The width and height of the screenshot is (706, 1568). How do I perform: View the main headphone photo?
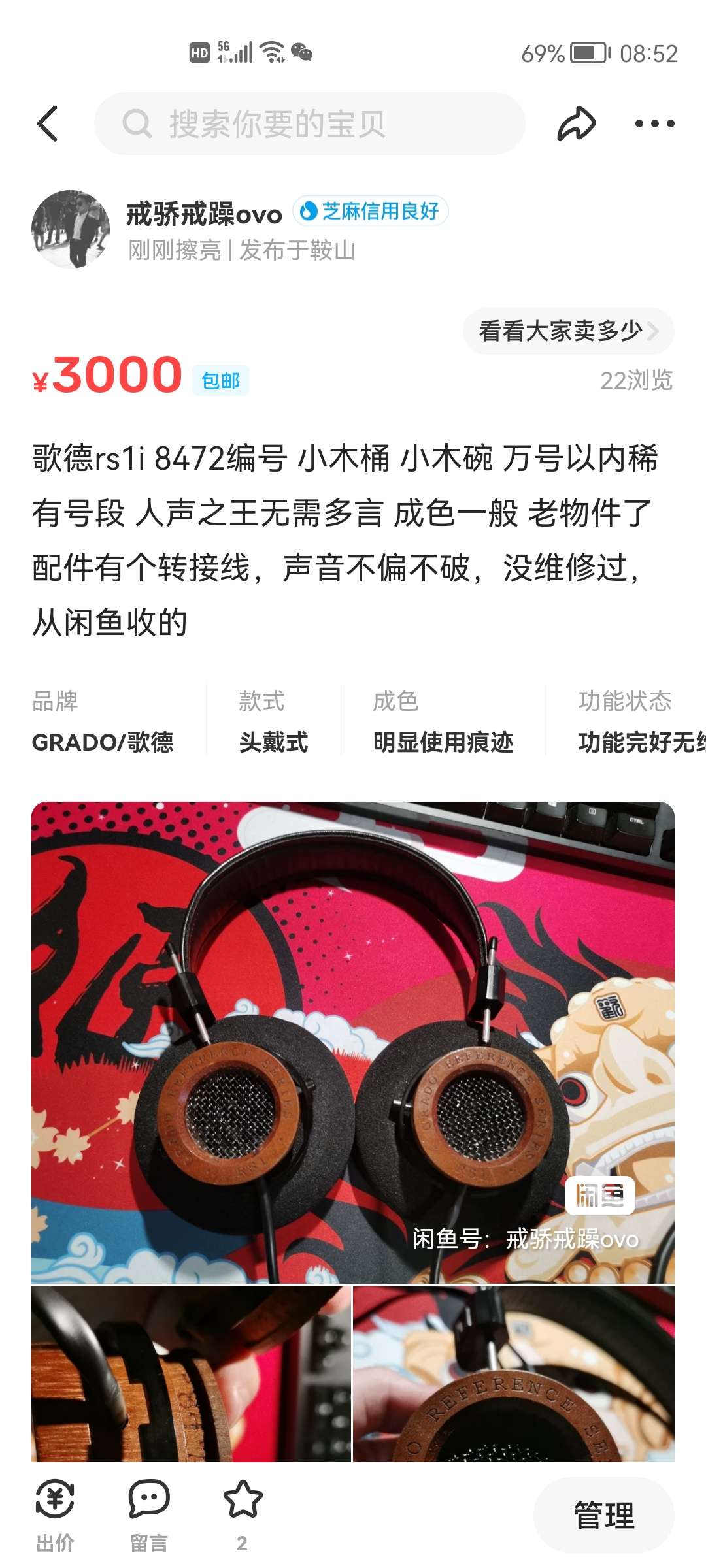pos(353,1042)
